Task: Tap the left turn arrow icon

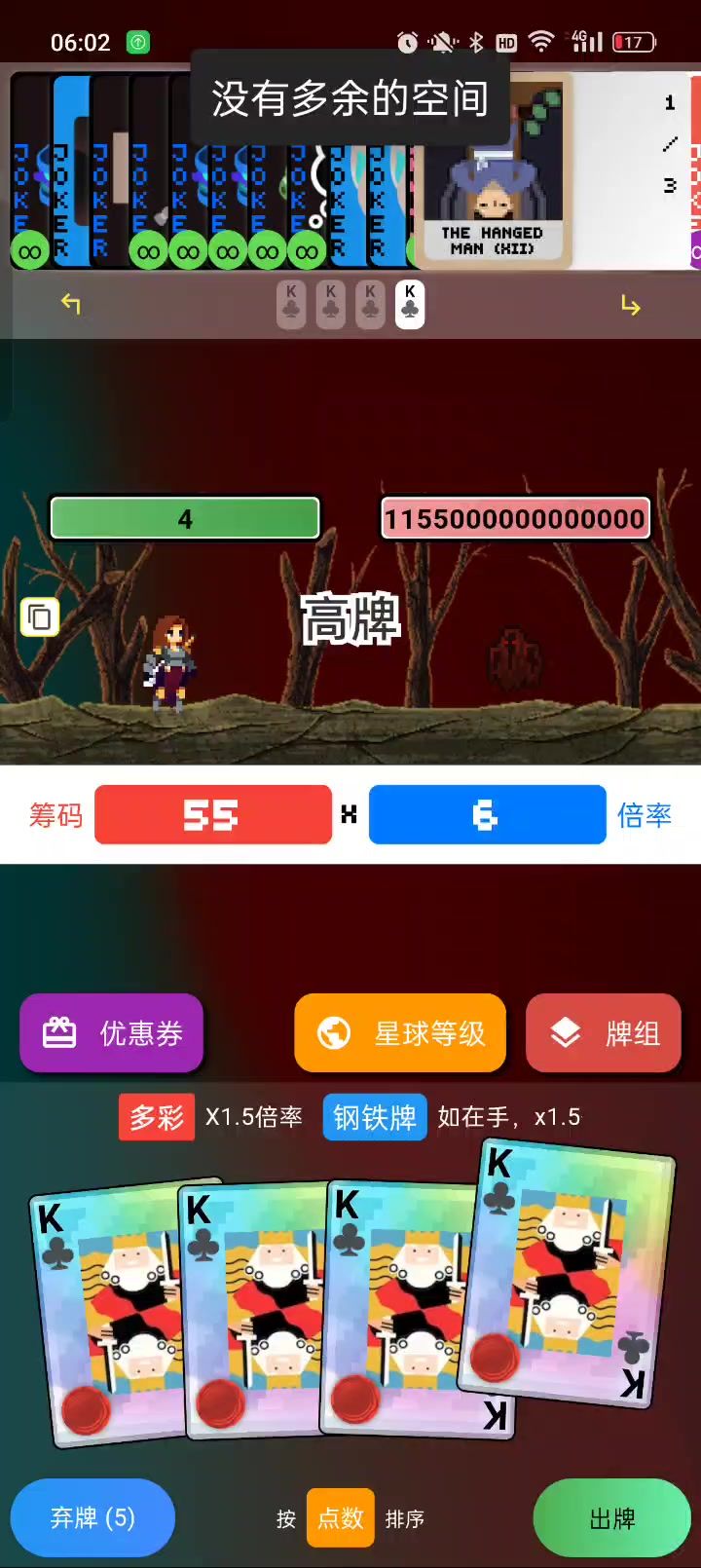Action: point(70,304)
